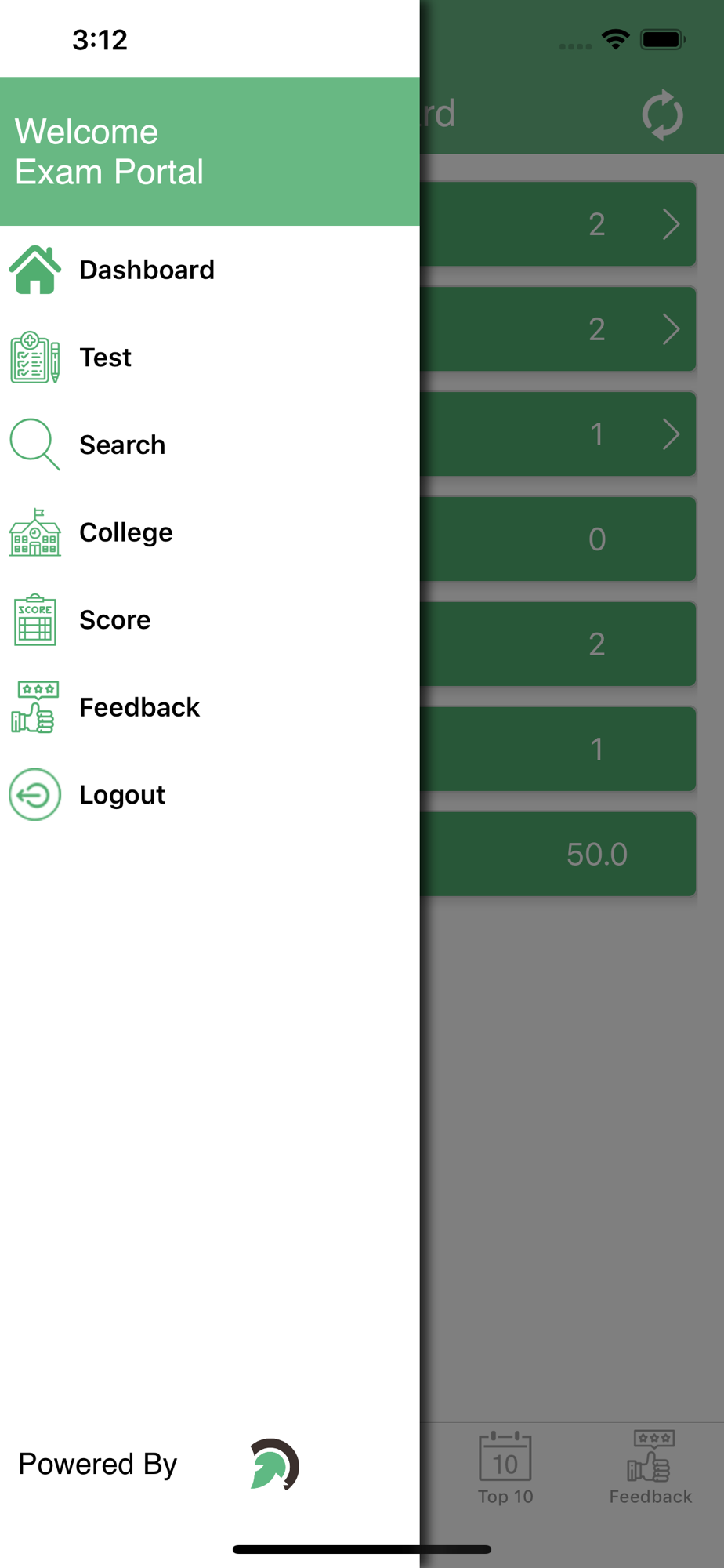Select Search in the side menu
The image size is (724, 1568).
[122, 445]
